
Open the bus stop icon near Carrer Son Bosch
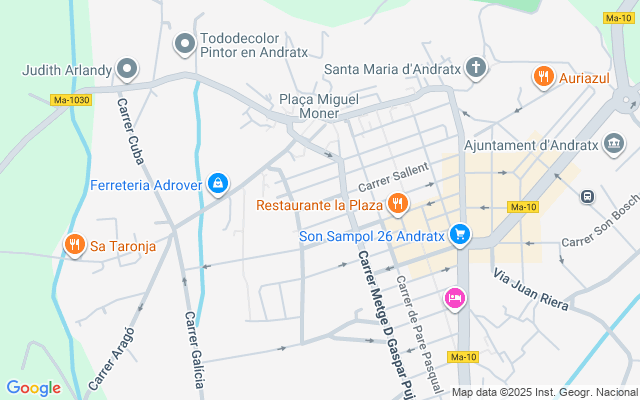click(587, 197)
